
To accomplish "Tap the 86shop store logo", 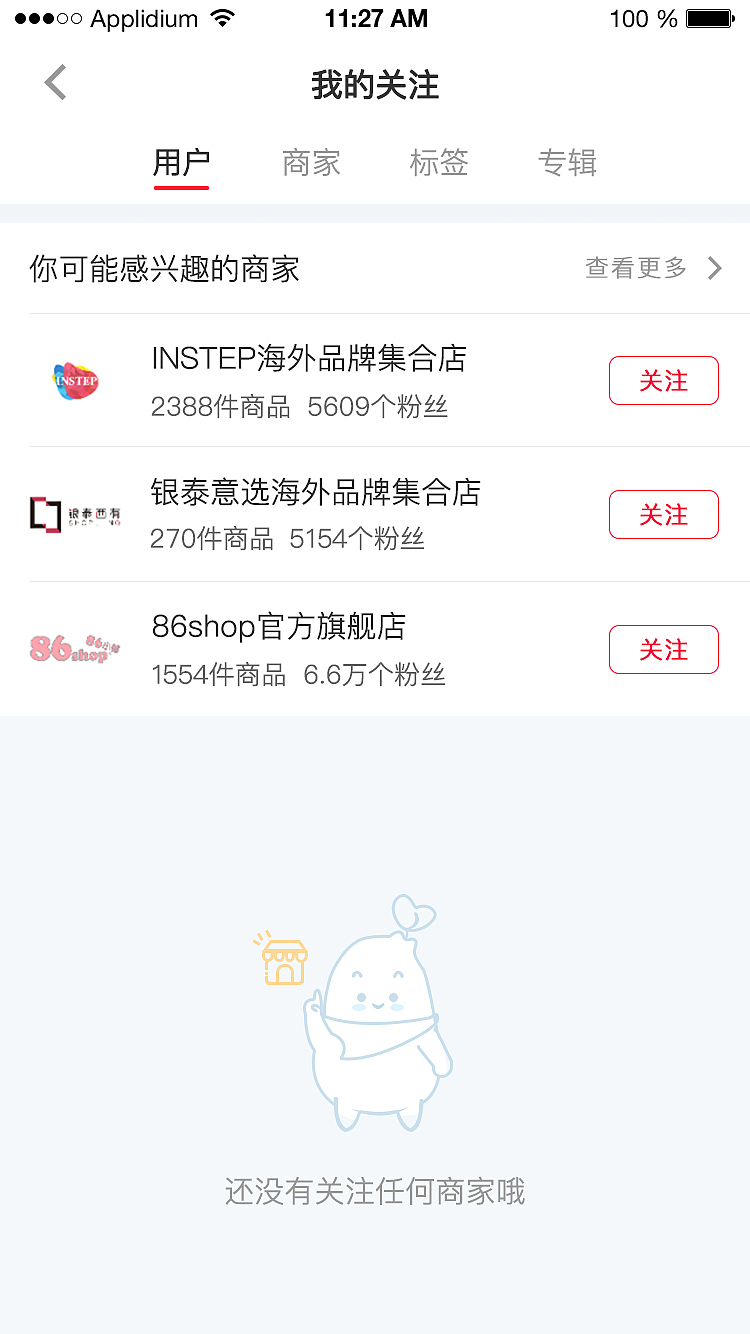I will point(75,648).
